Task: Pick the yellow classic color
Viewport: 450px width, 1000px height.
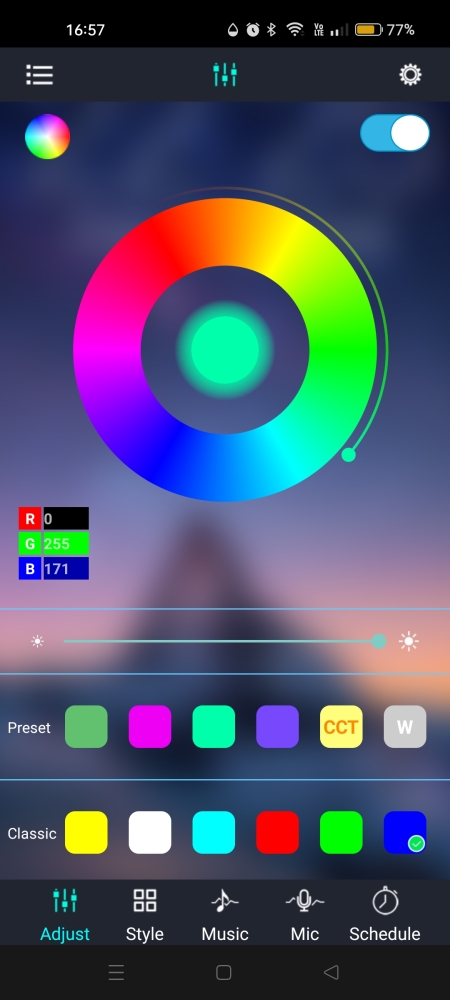Action: 86,832
